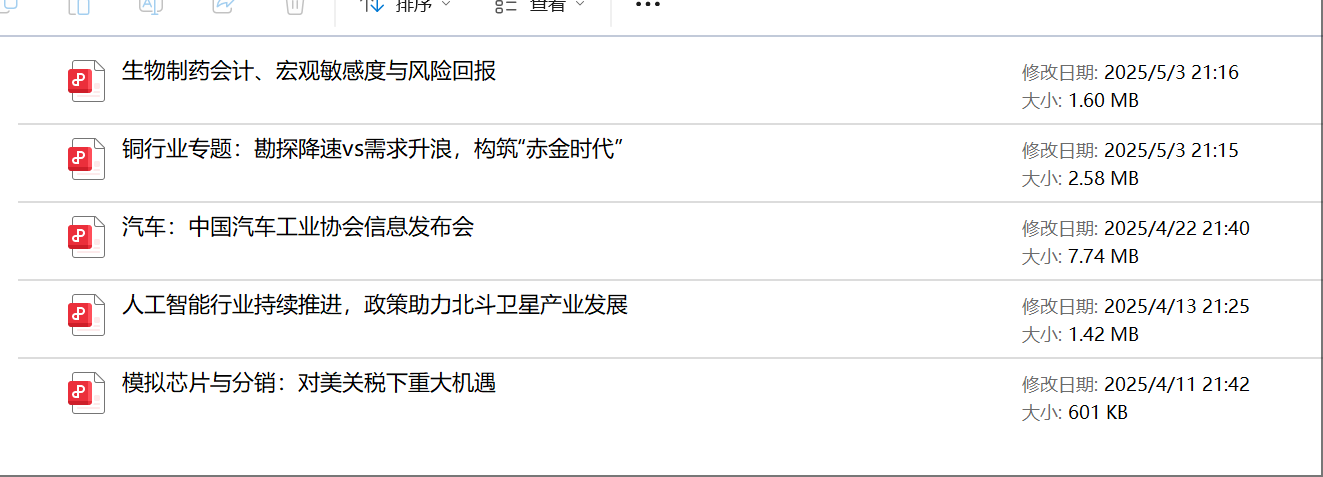Expand the 查看 view dropdown
Screen dimensions: 1323x477
click(540, 5)
